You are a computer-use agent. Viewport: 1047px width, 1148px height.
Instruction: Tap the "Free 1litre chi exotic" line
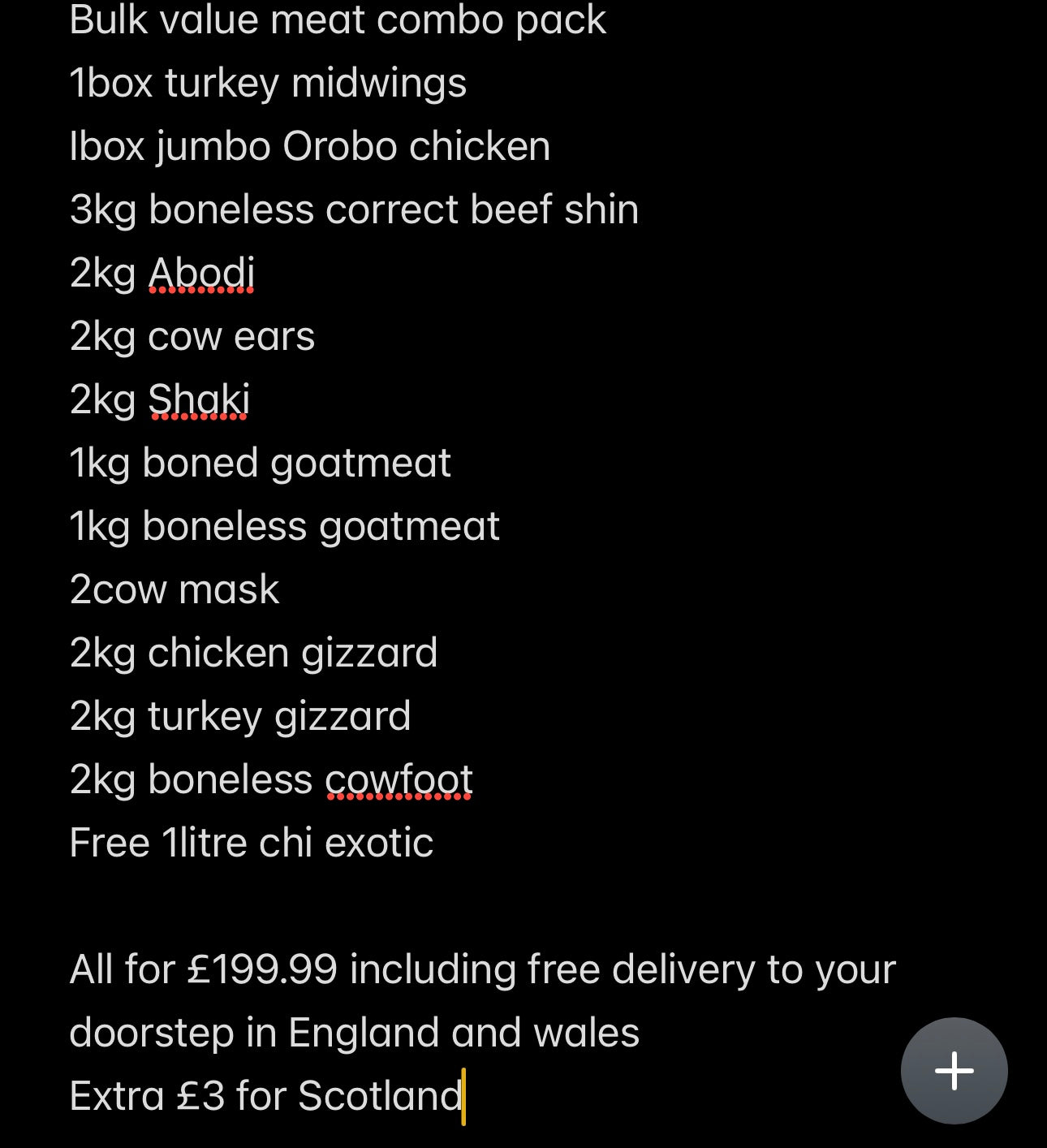coord(251,842)
